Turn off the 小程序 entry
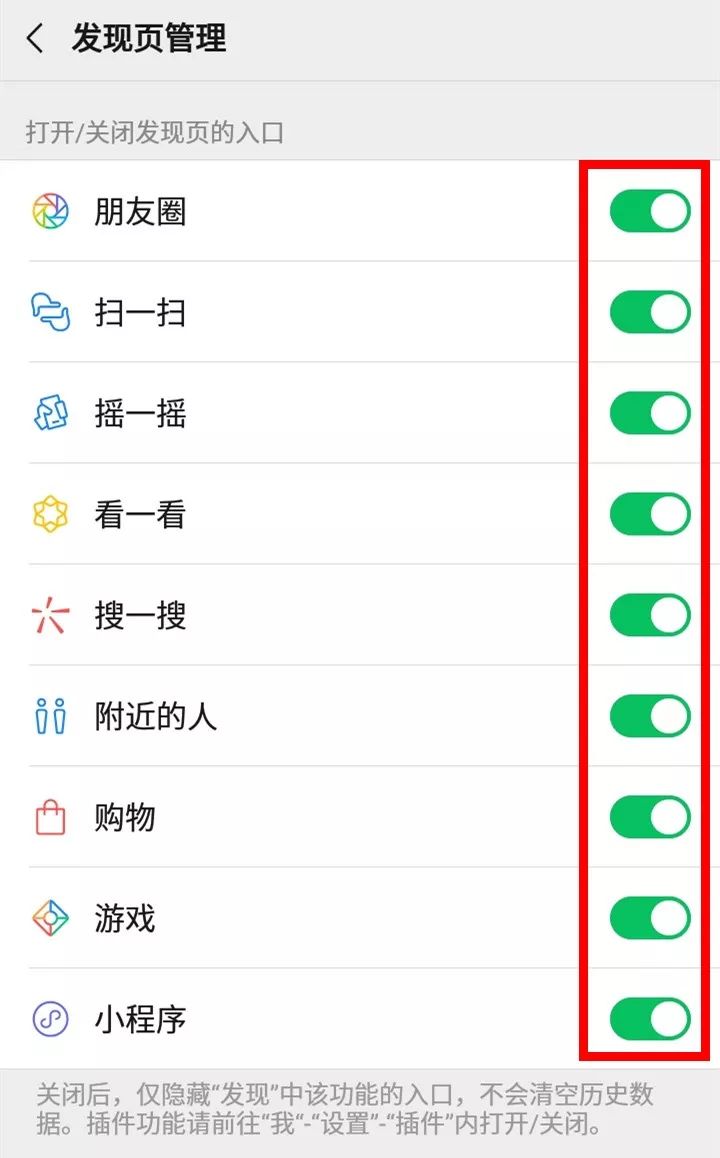This screenshot has height=1158, width=720. [x=650, y=1019]
